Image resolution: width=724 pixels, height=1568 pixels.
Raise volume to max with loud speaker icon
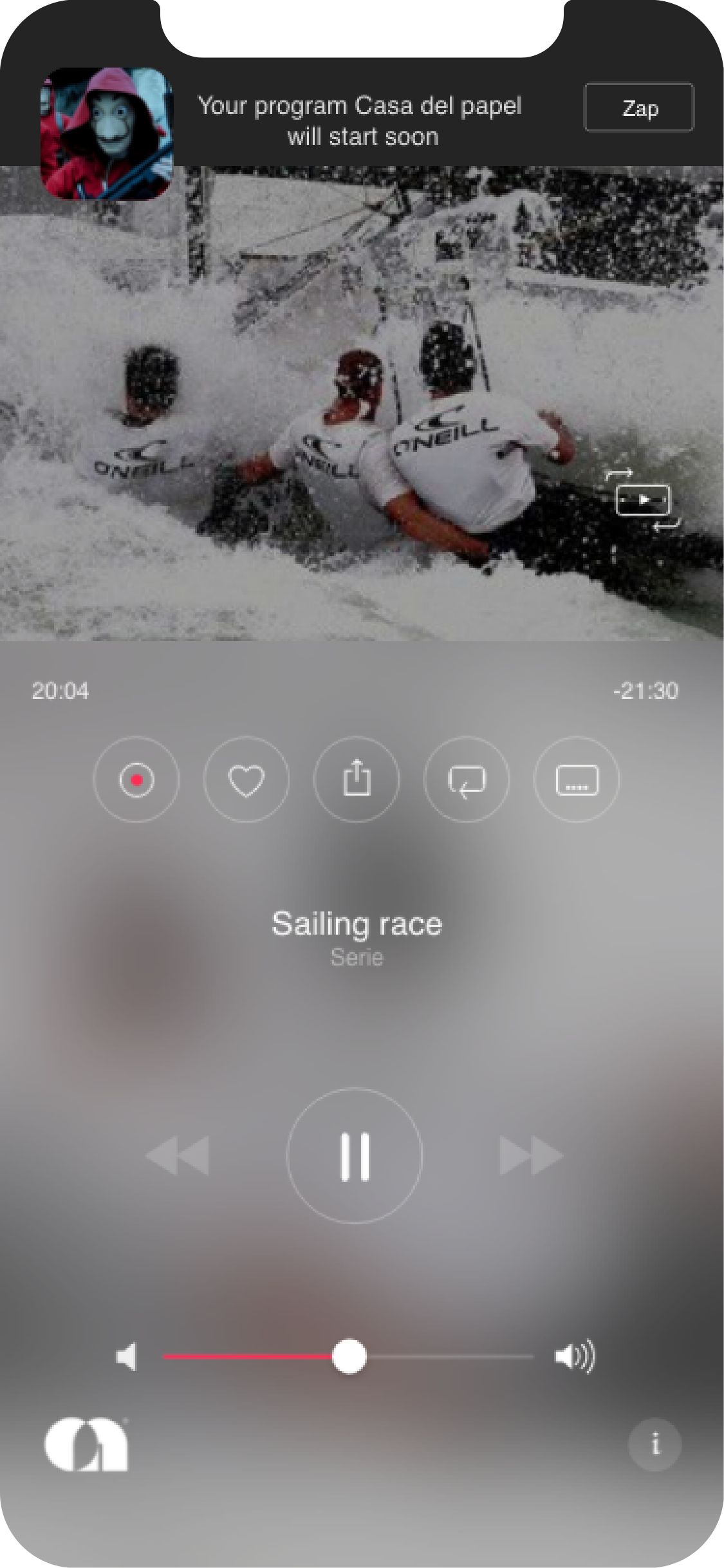pos(575,1356)
